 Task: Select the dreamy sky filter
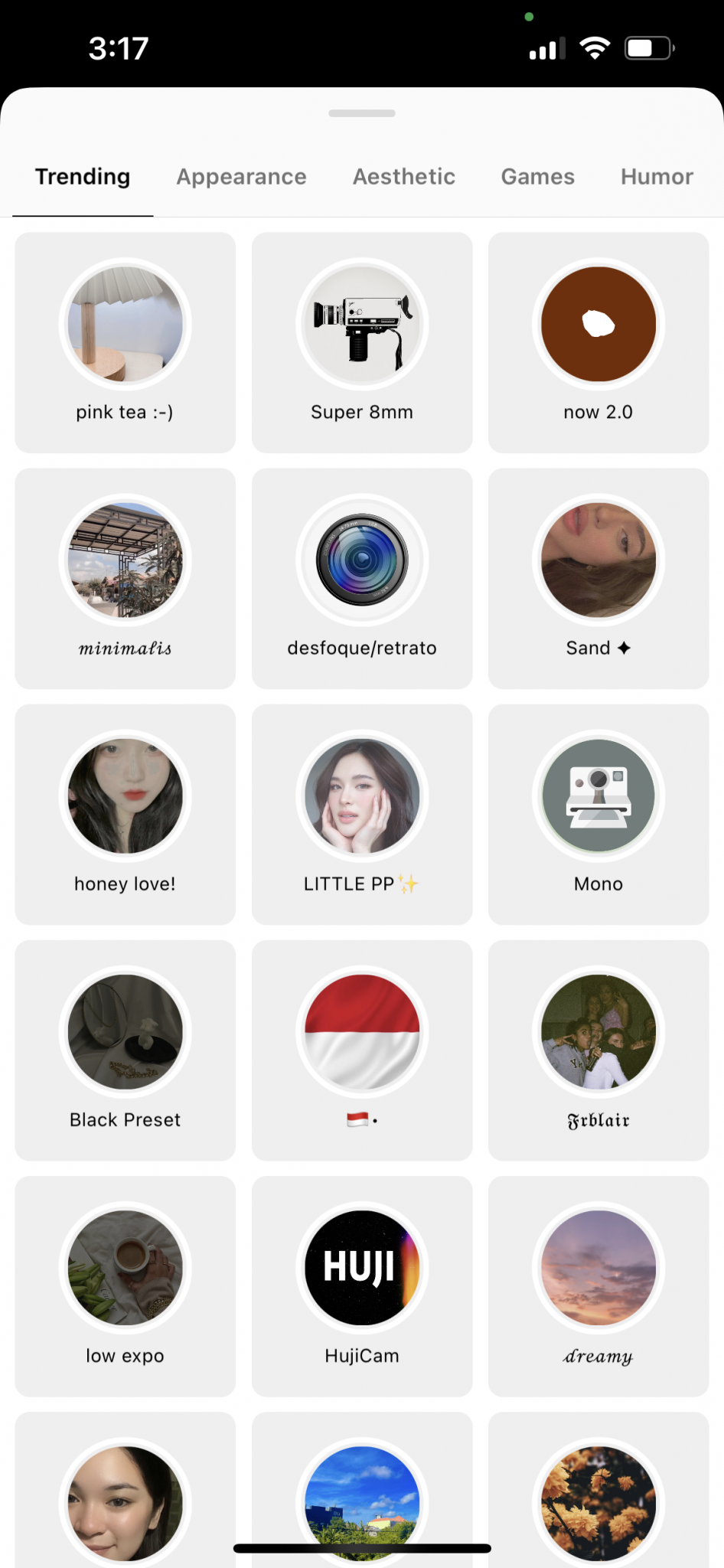pyautogui.click(x=598, y=1267)
